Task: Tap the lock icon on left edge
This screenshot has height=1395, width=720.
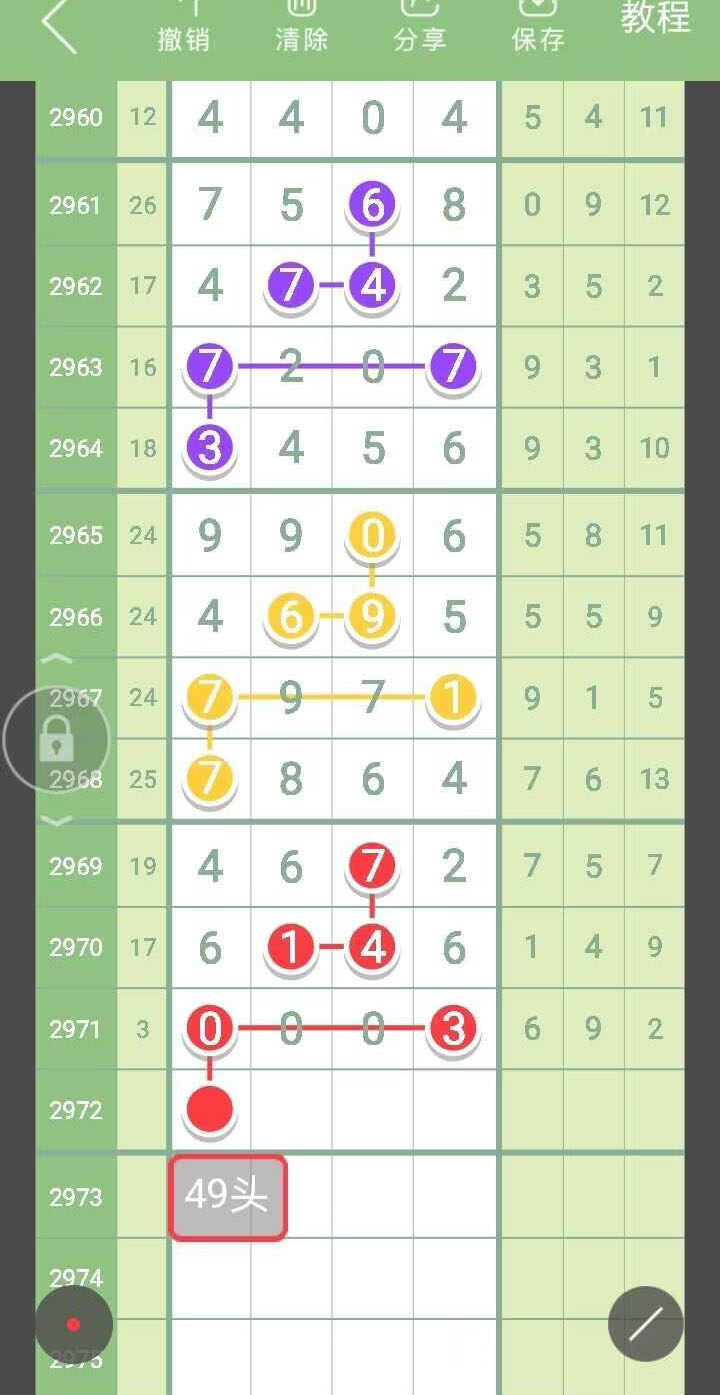Action: point(56,740)
